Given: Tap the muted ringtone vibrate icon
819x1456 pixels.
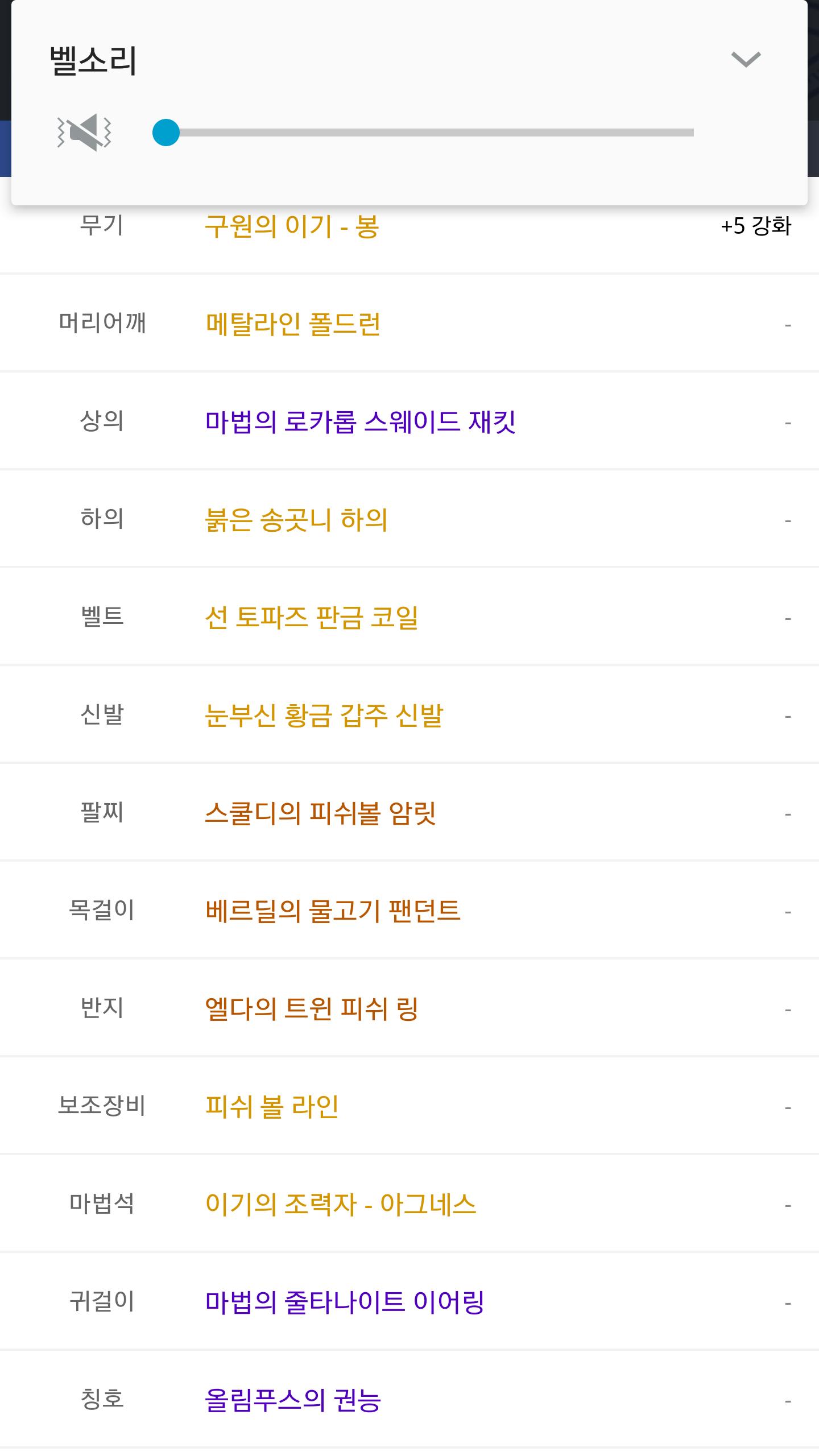Looking at the screenshot, I should [x=84, y=133].
